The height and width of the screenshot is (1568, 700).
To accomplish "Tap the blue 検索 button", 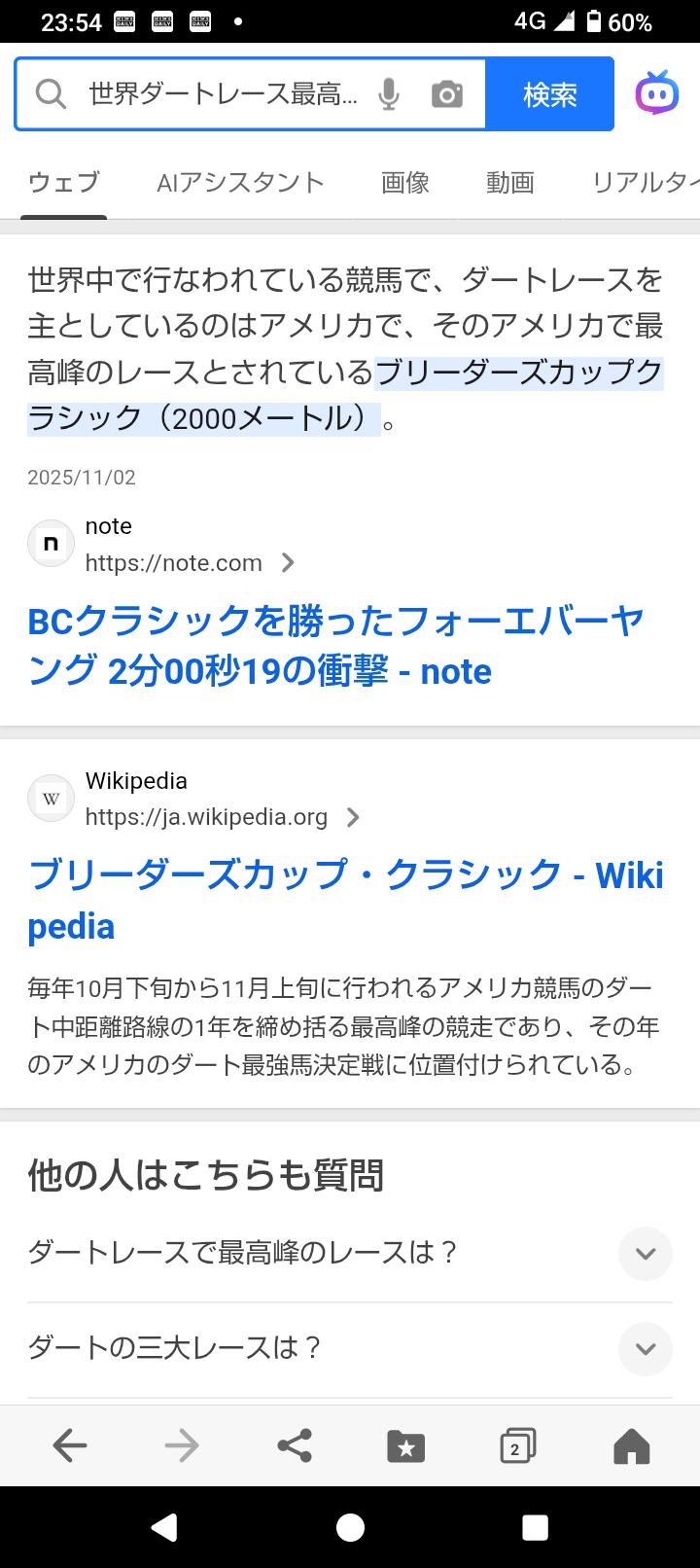I will 549,94.
